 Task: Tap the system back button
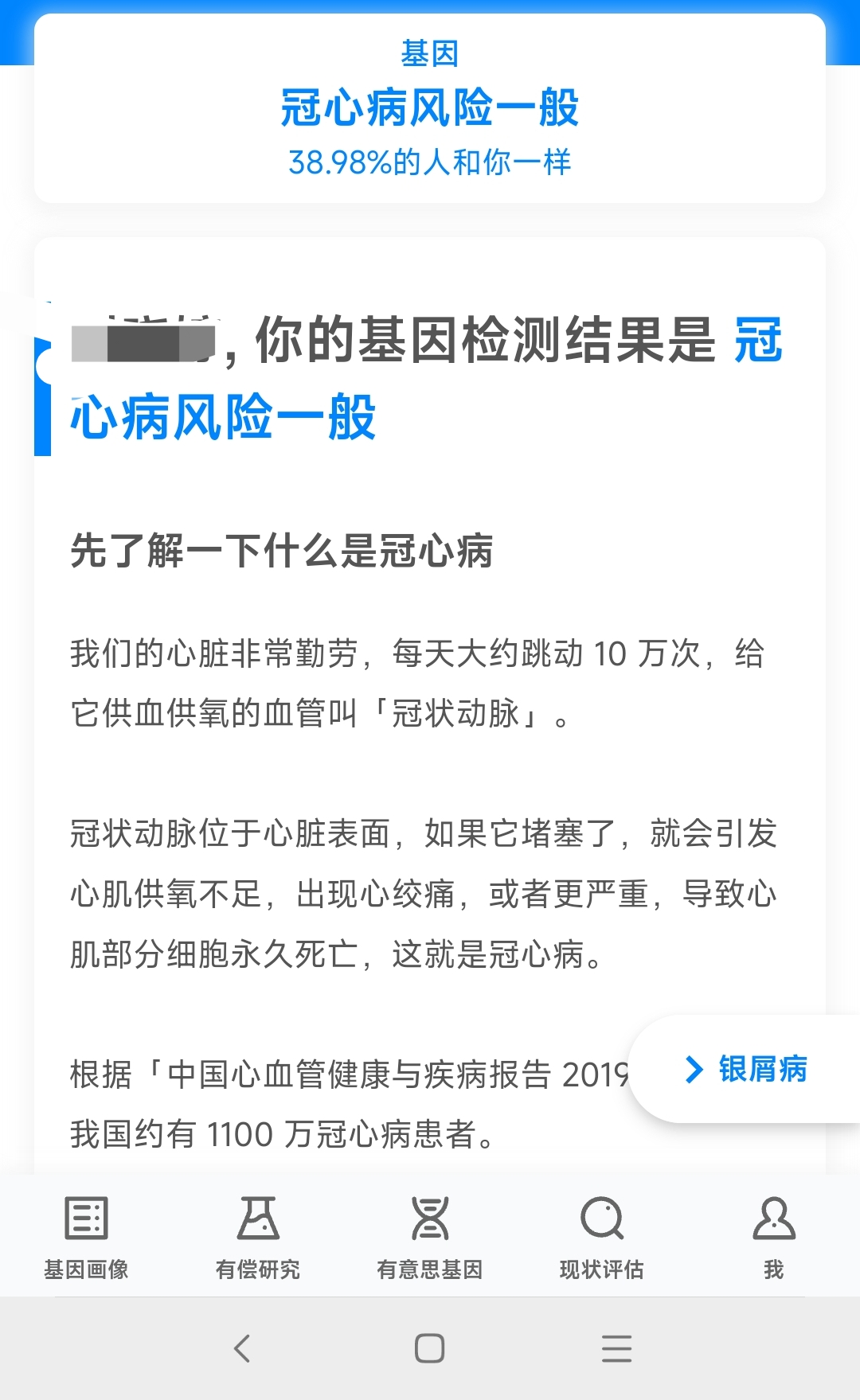(243, 1348)
